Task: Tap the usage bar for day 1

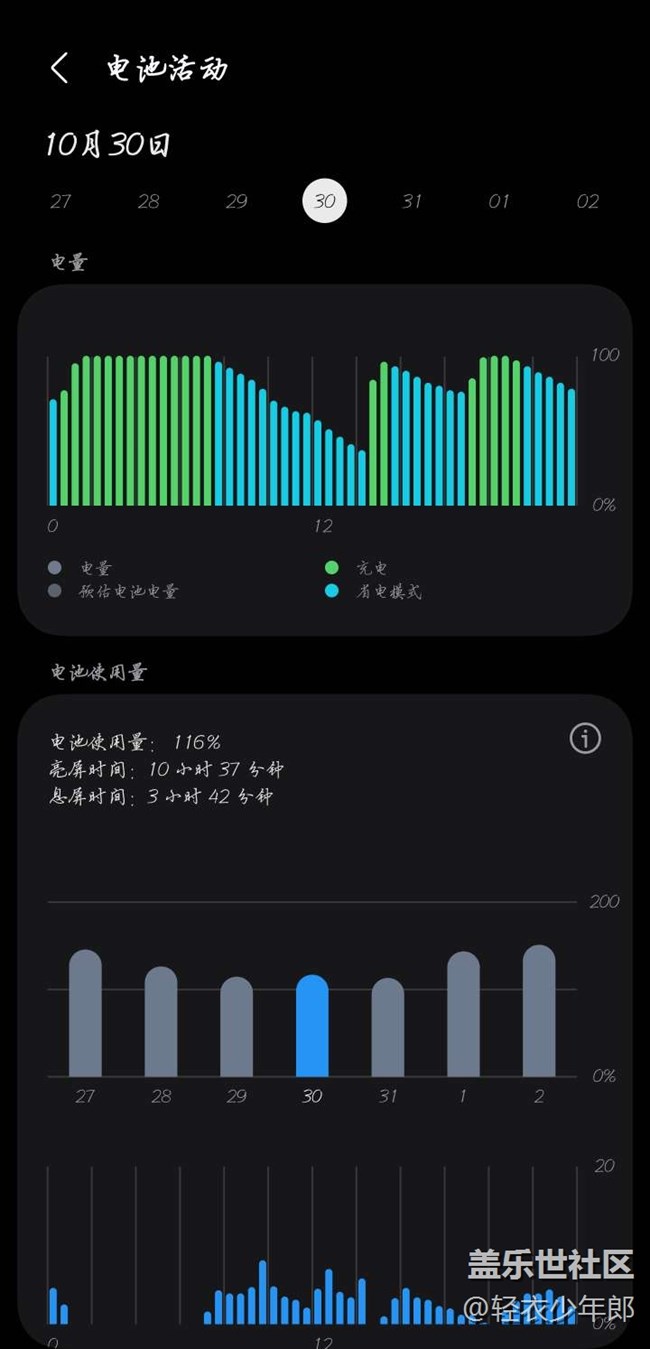Action: pos(463,1015)
